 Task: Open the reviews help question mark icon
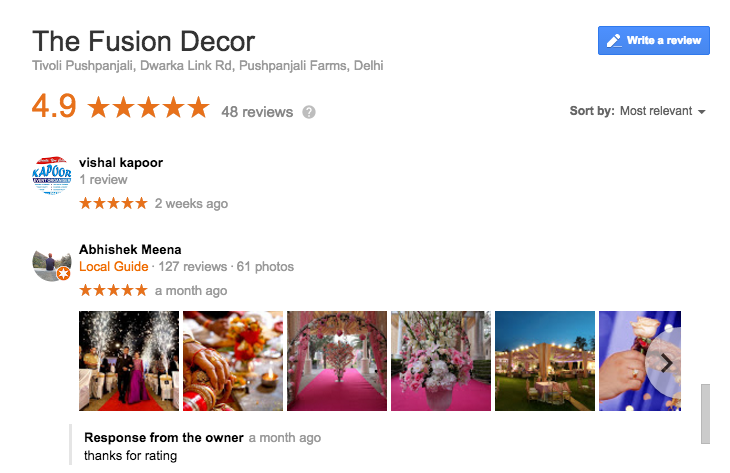pos(309,112)
